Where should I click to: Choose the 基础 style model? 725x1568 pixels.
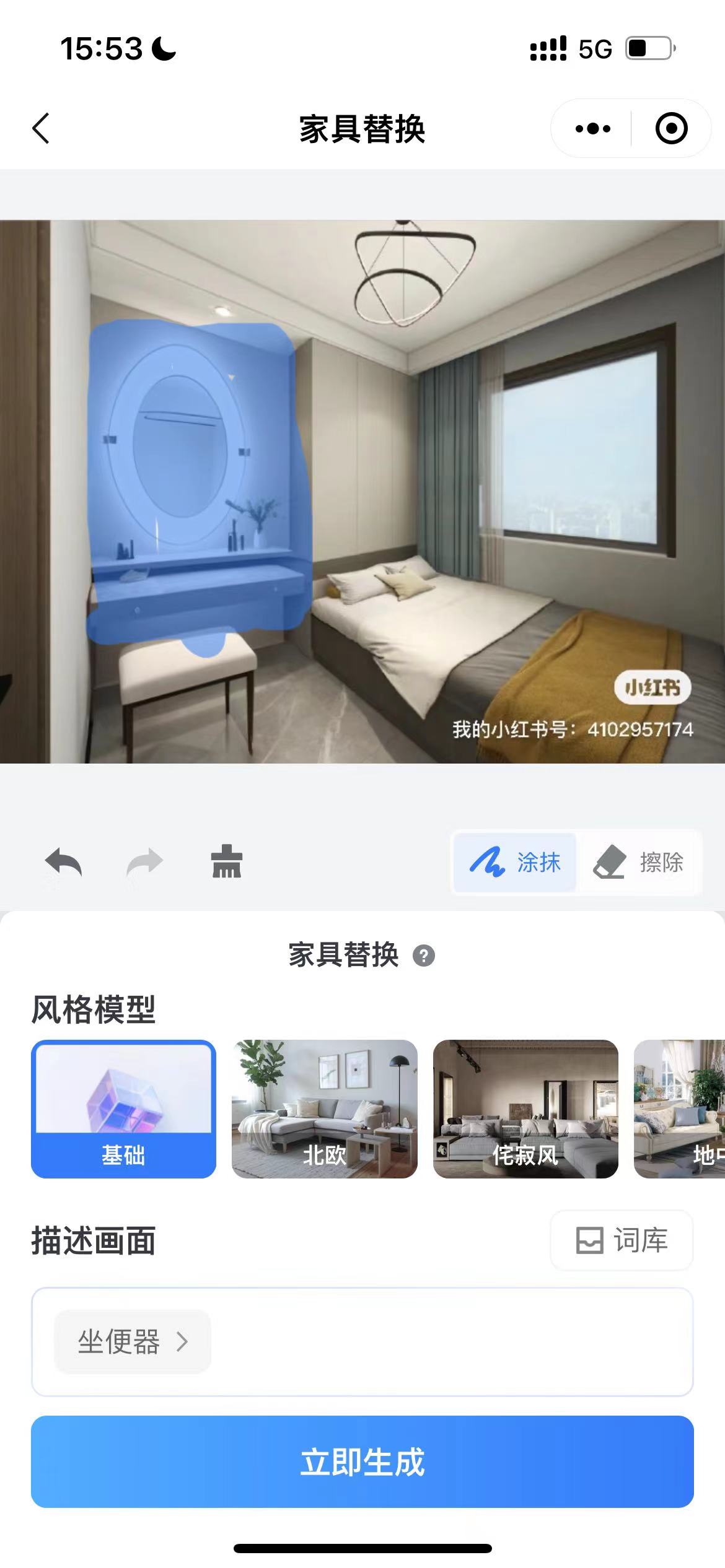[124, 1108]
